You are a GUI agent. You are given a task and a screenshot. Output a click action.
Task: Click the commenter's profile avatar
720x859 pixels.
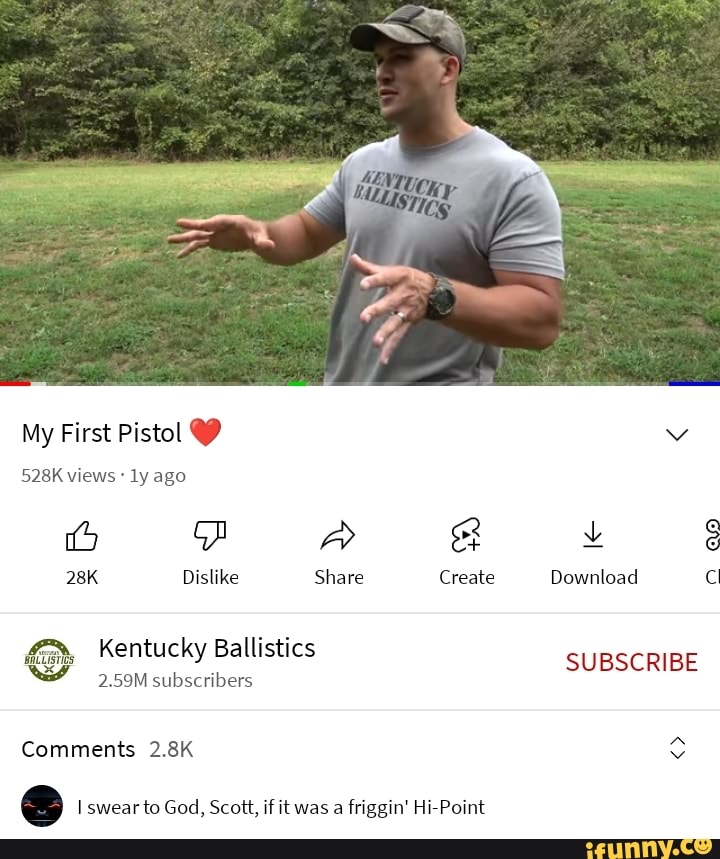click(x=42, y=806)
